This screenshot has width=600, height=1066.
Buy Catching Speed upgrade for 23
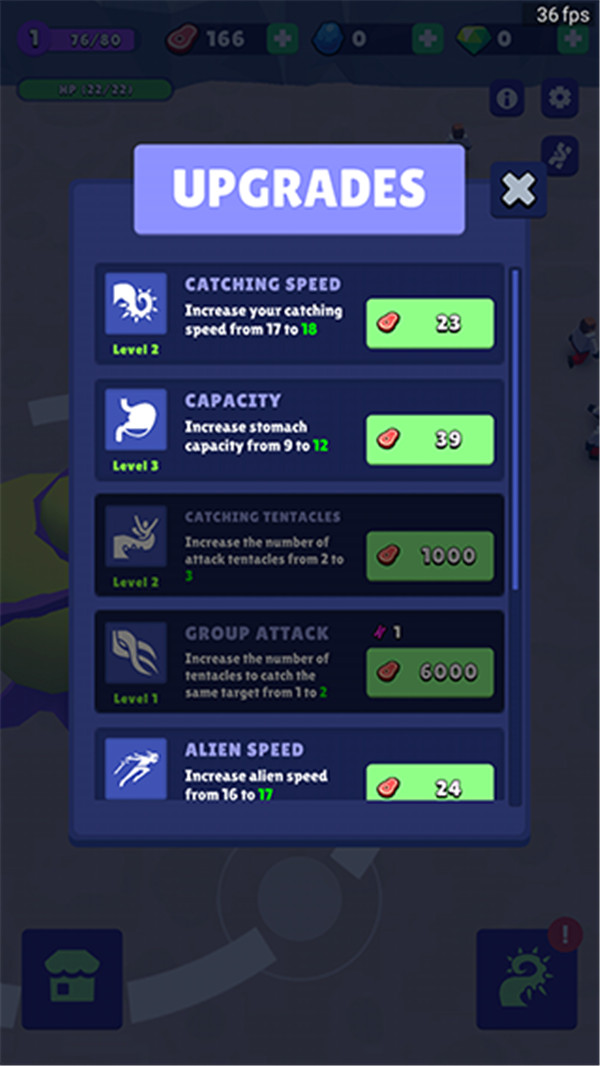[430, 324]
